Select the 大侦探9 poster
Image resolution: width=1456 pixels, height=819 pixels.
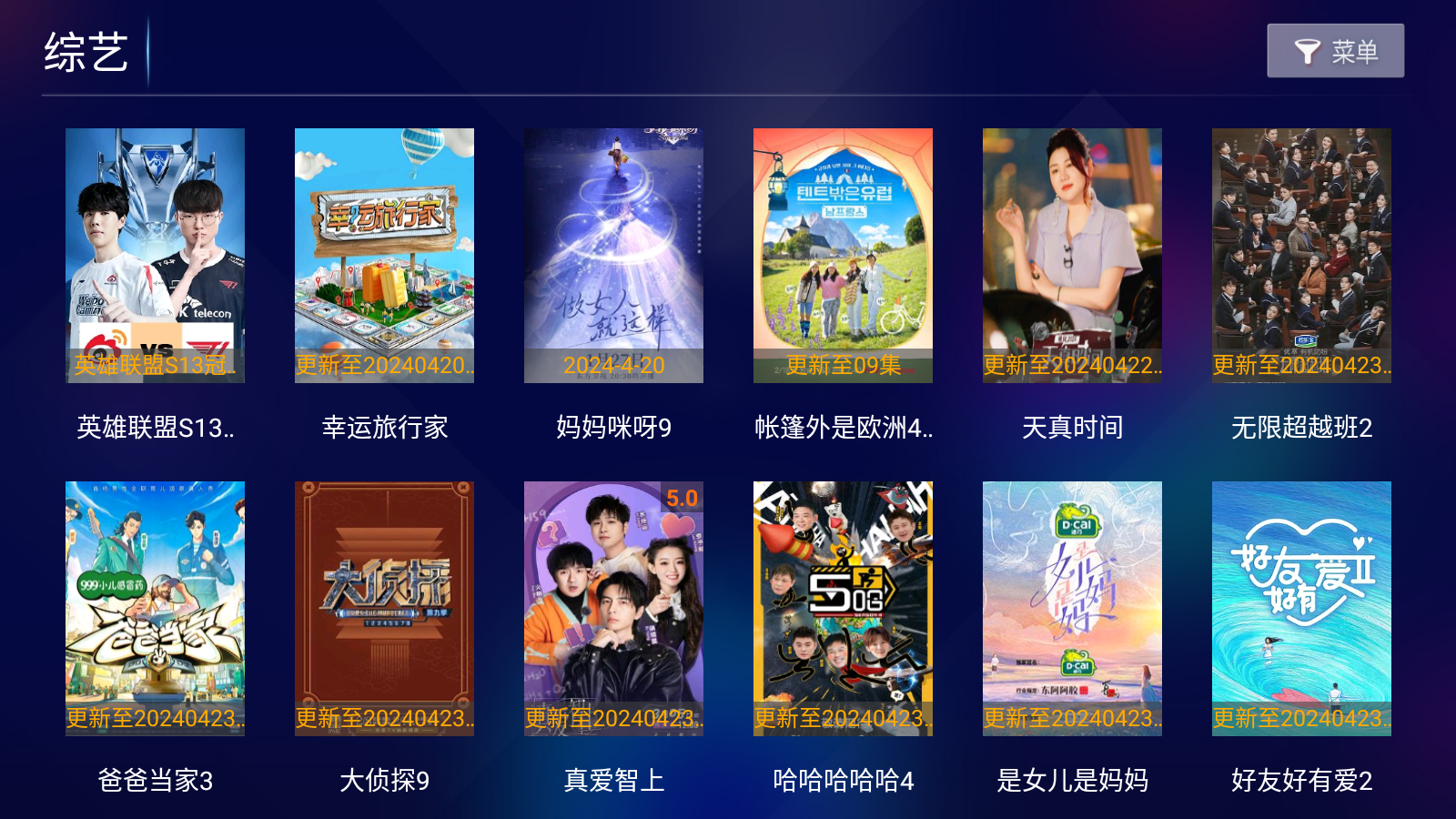(384, 608)
